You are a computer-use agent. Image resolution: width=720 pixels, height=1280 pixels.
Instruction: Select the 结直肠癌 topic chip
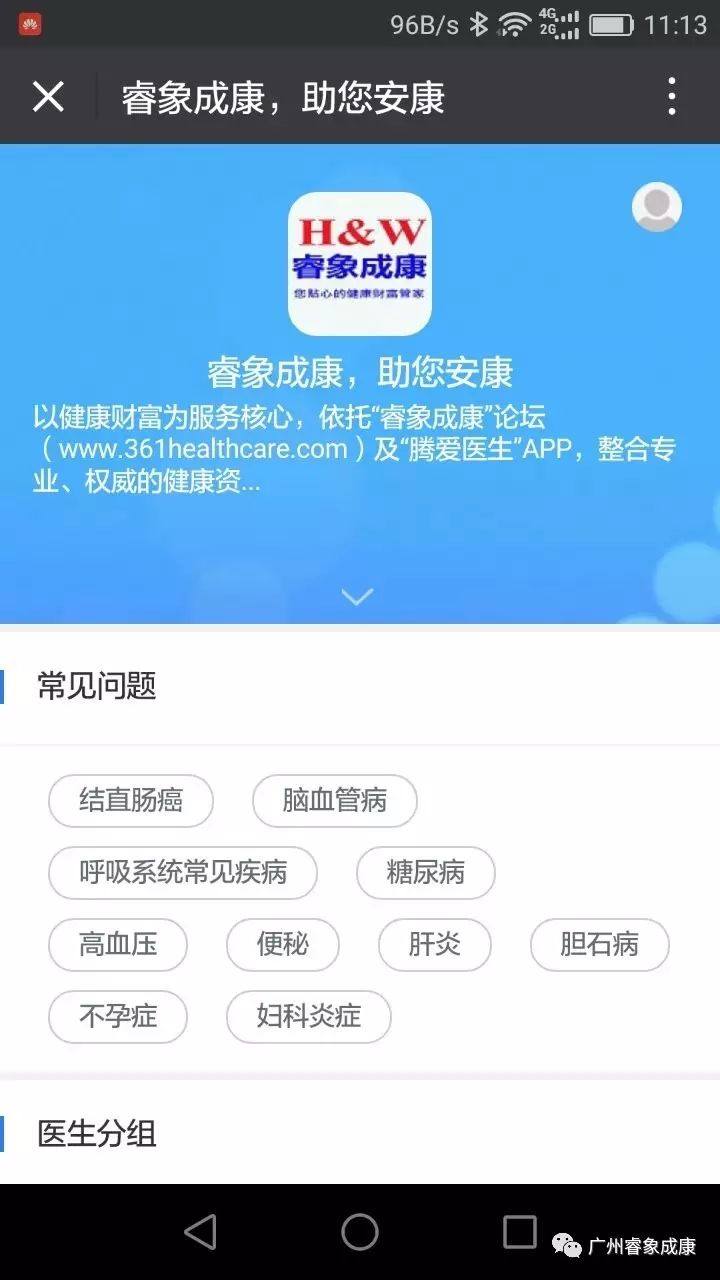pyautogui.click(x=131, y=801)
